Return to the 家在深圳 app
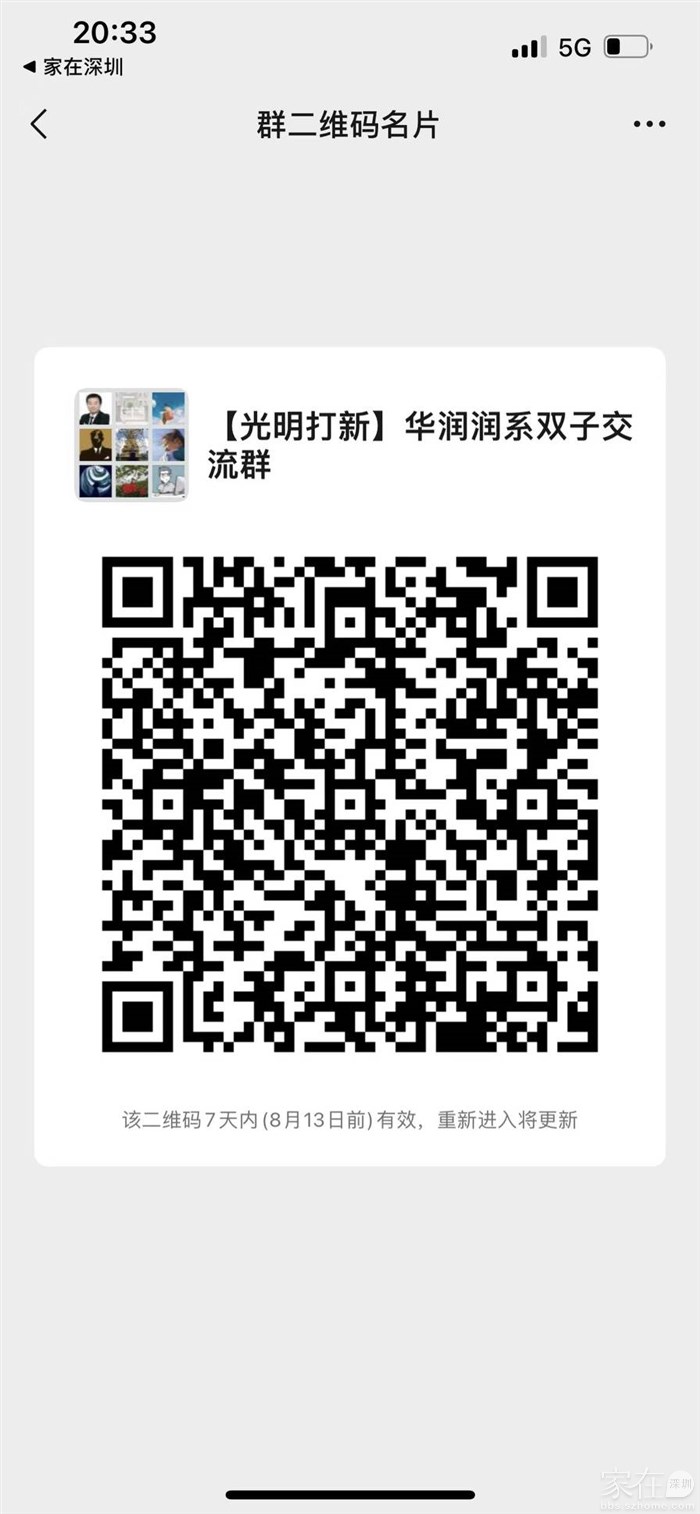 click(x=74, y=68)
